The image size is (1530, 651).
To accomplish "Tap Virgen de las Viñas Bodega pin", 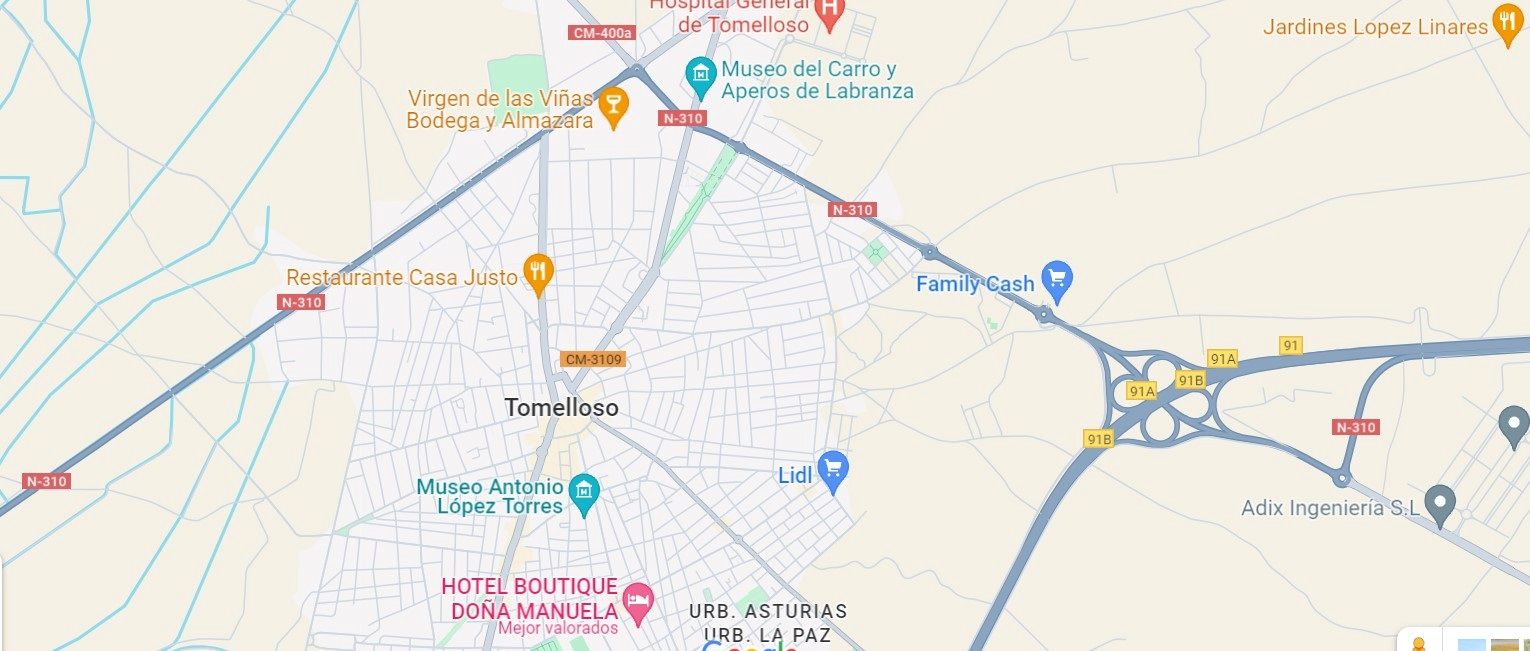I will click(x=612, y=103).
